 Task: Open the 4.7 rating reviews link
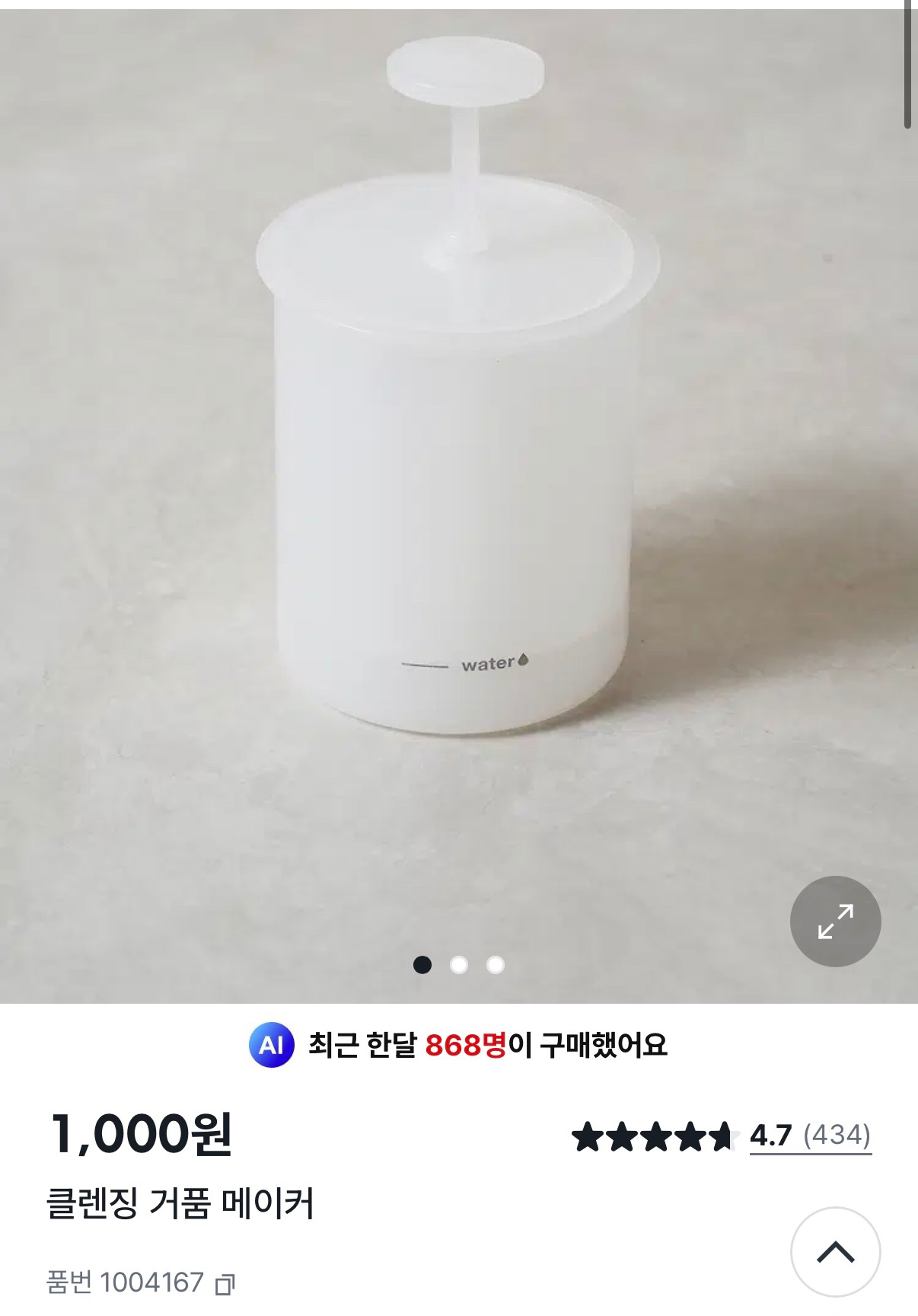(809, 1136)
